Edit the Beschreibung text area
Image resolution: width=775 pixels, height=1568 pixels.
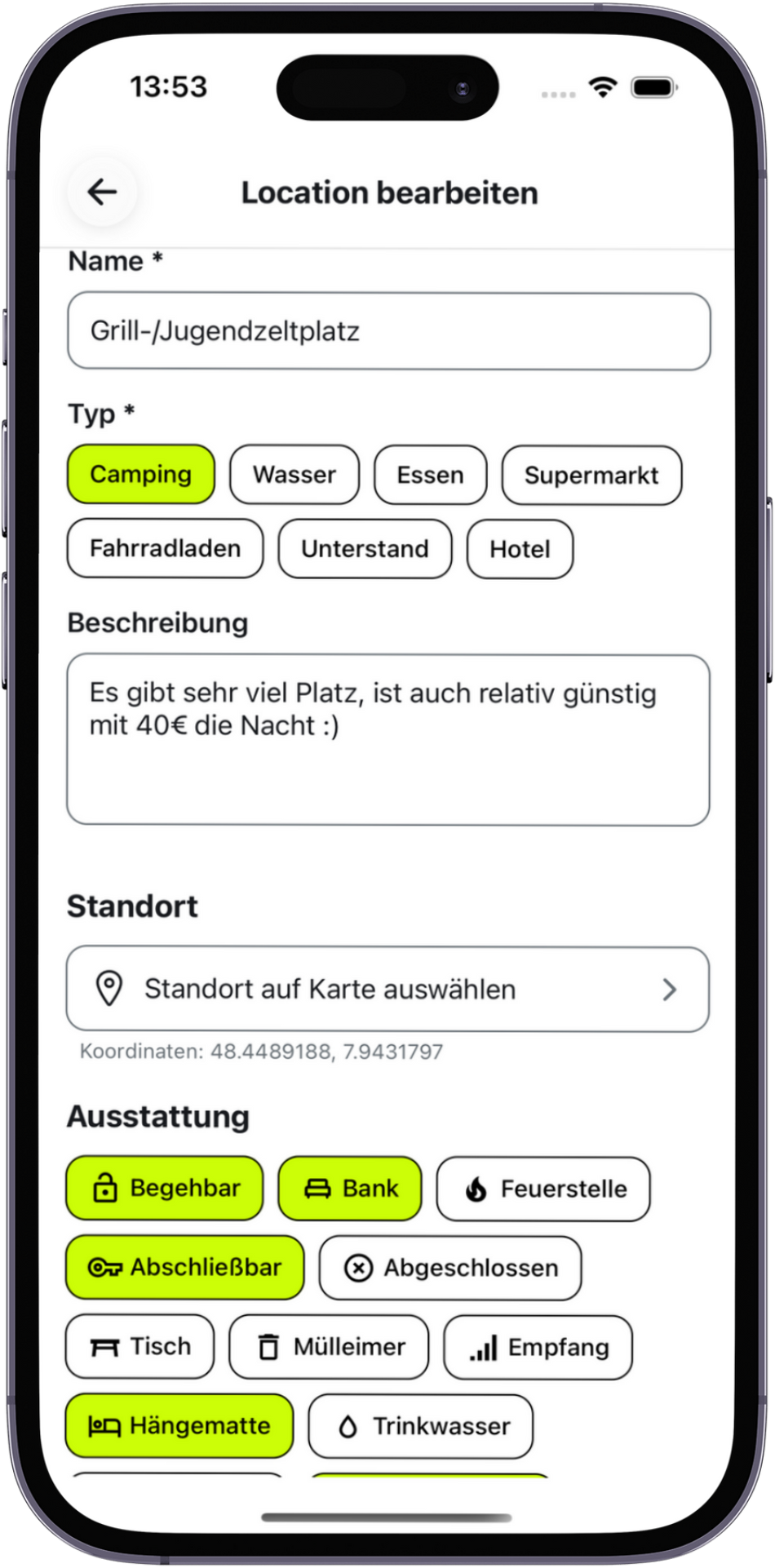pyautogui.click(x=388, y=739)
